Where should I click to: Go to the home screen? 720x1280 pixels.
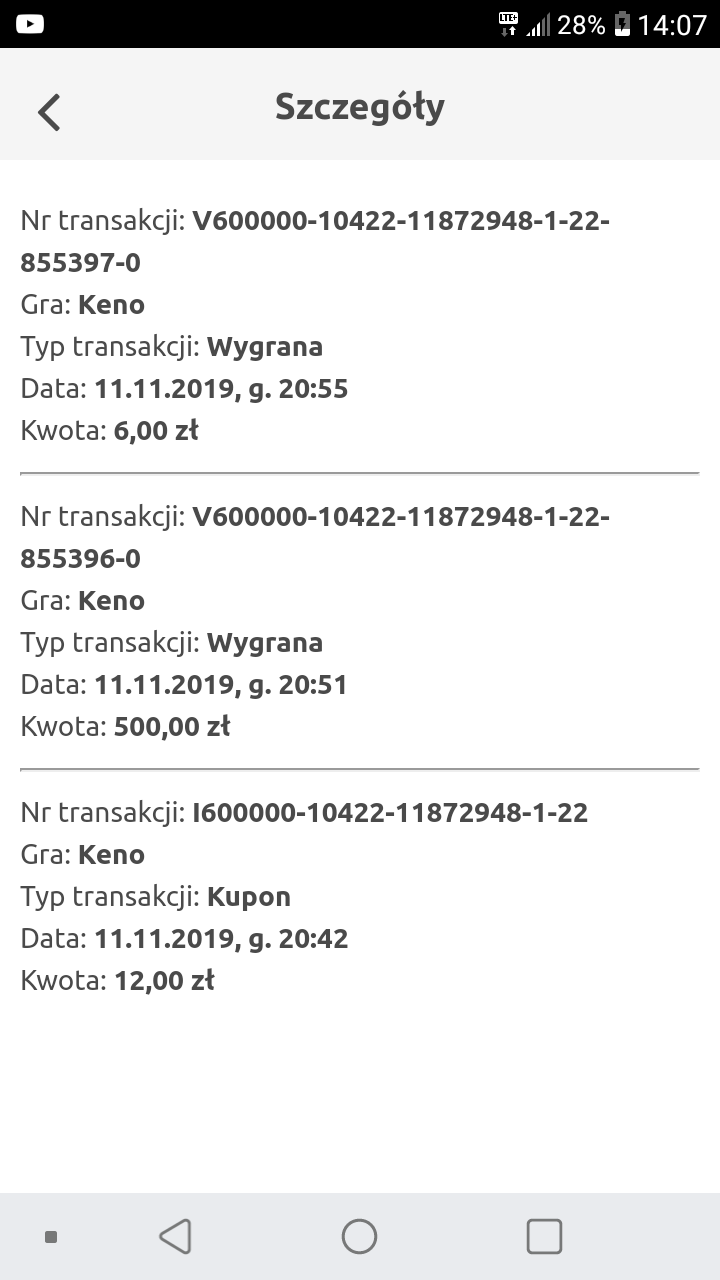tap(359, 1237)
